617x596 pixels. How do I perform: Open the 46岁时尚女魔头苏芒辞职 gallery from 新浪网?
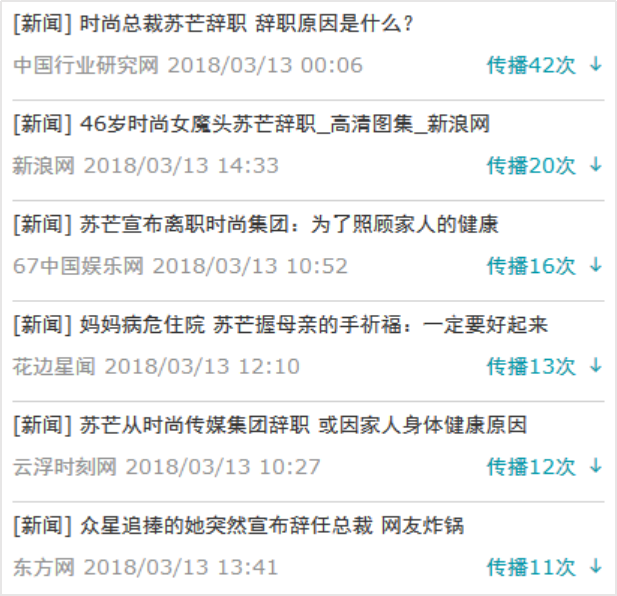point(284,125)
